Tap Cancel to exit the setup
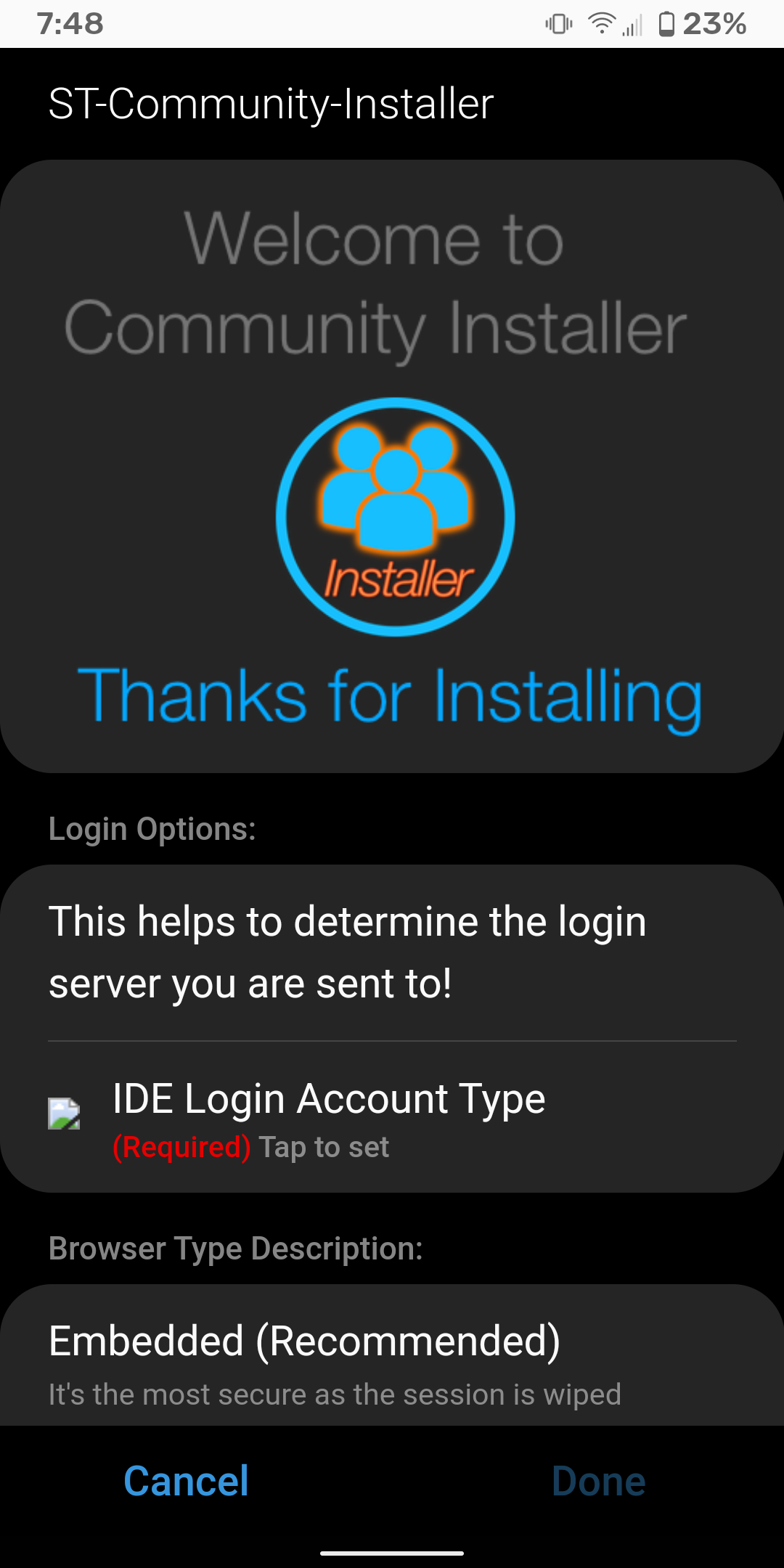 (186, 1481)
